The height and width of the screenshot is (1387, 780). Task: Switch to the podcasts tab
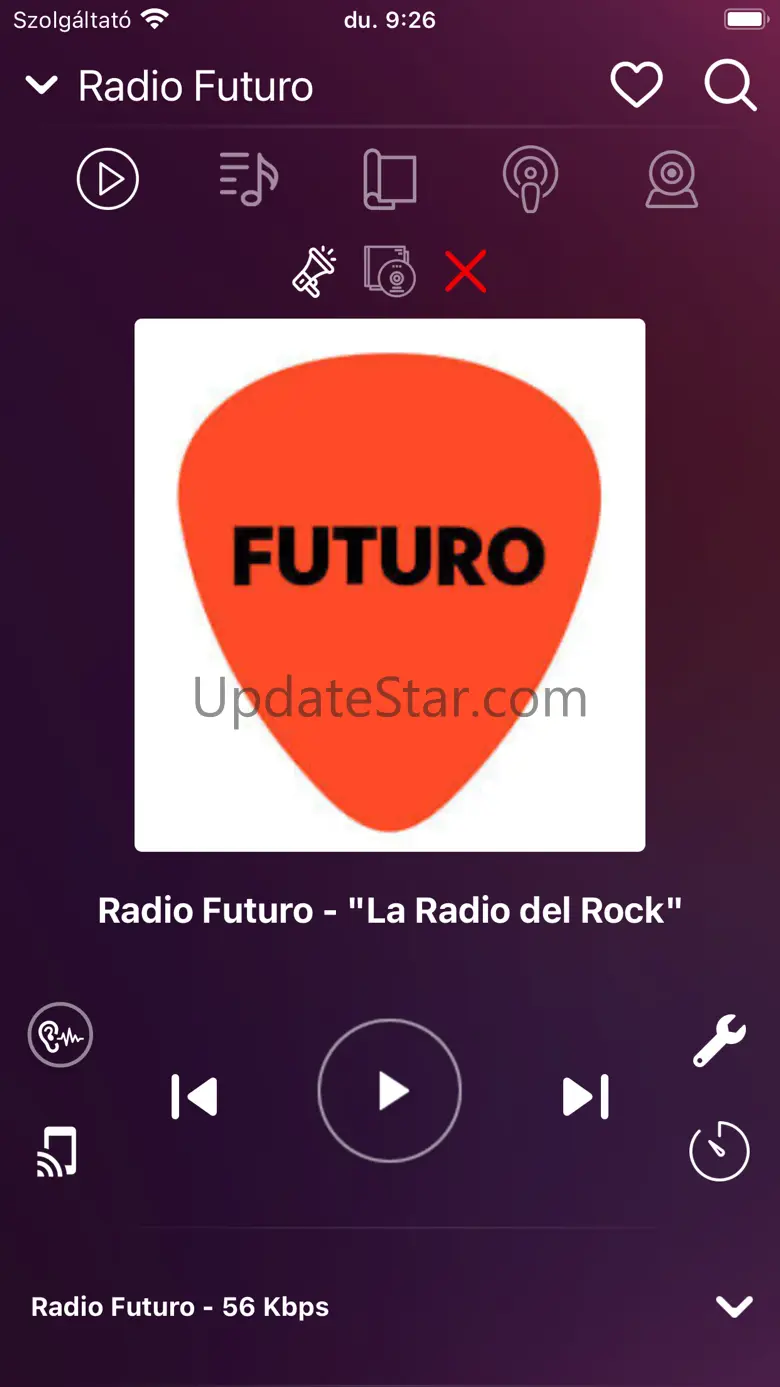coord(530,179)
